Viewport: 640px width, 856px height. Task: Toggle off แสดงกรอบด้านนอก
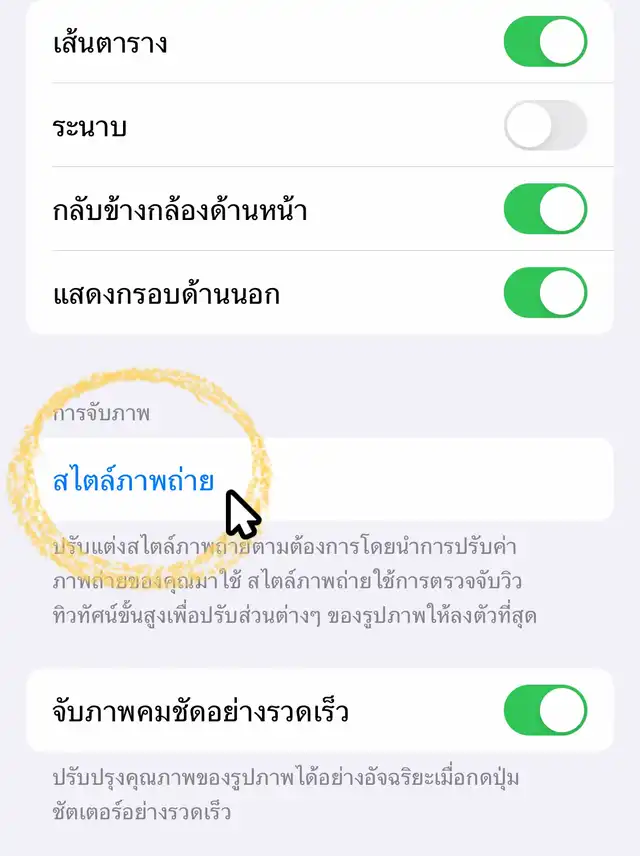[x=545, y=293]
